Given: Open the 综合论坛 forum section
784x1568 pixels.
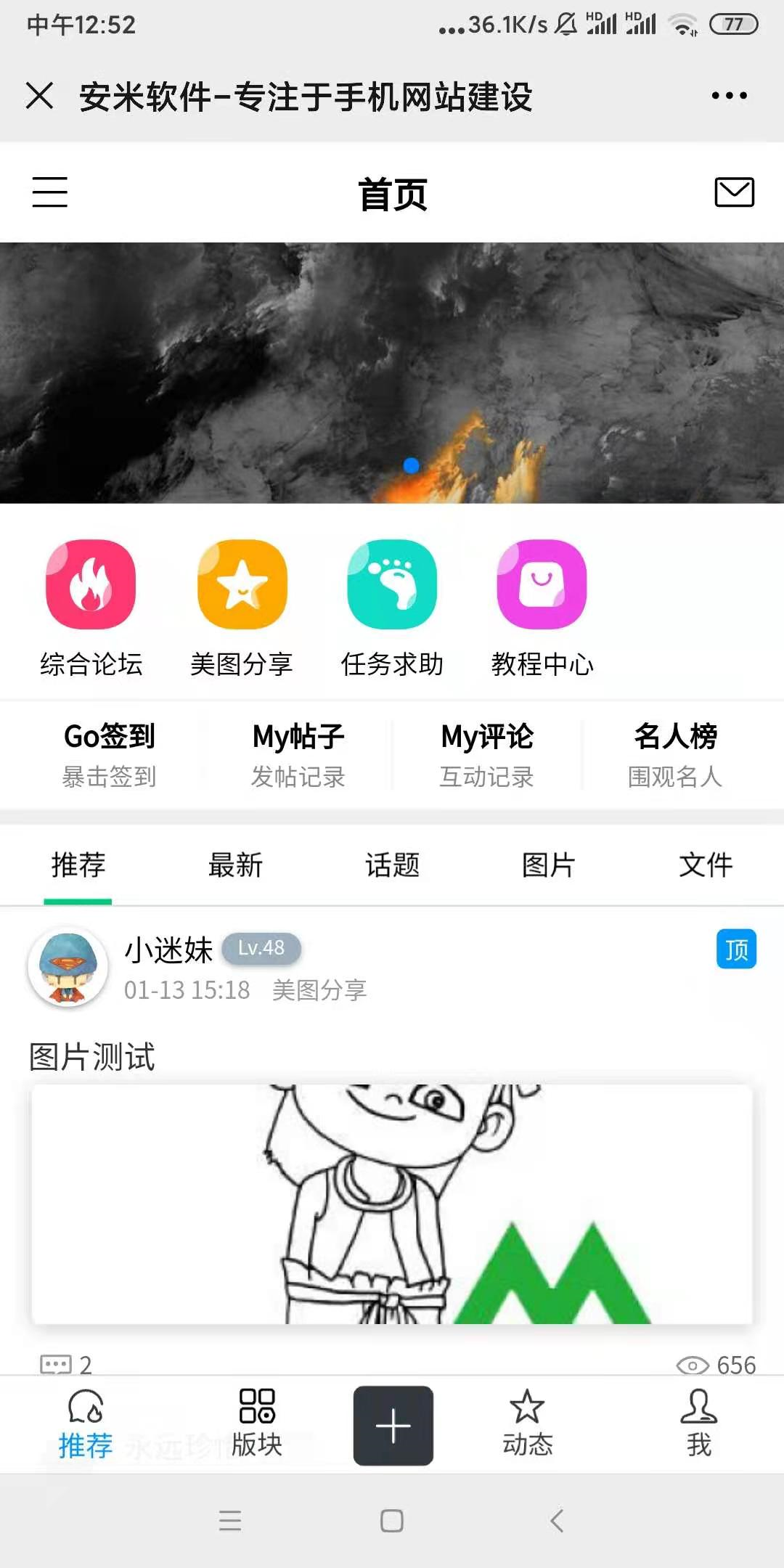Looking at the screenshot, I should click(x=91, y=608).
